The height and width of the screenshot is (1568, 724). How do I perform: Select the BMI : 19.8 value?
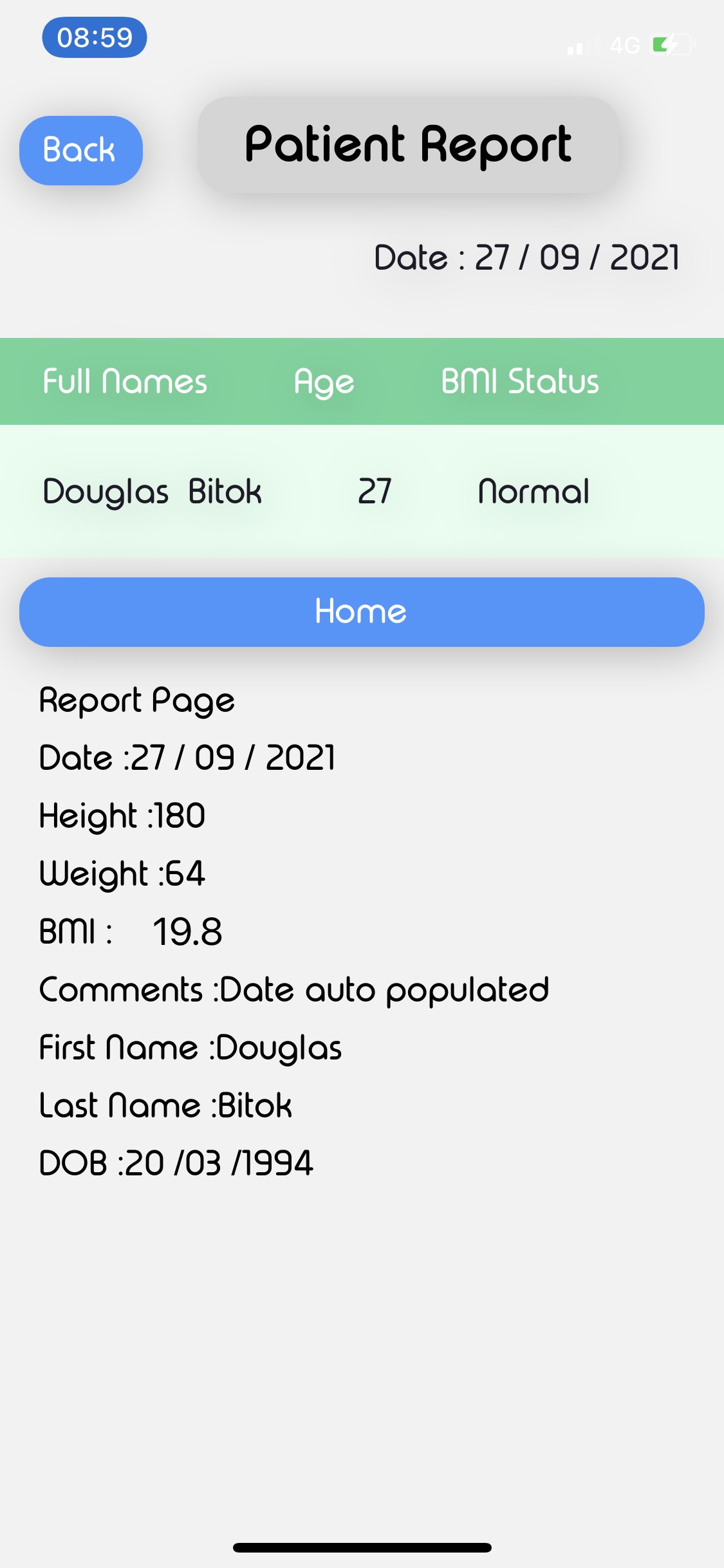click(129, 931)
